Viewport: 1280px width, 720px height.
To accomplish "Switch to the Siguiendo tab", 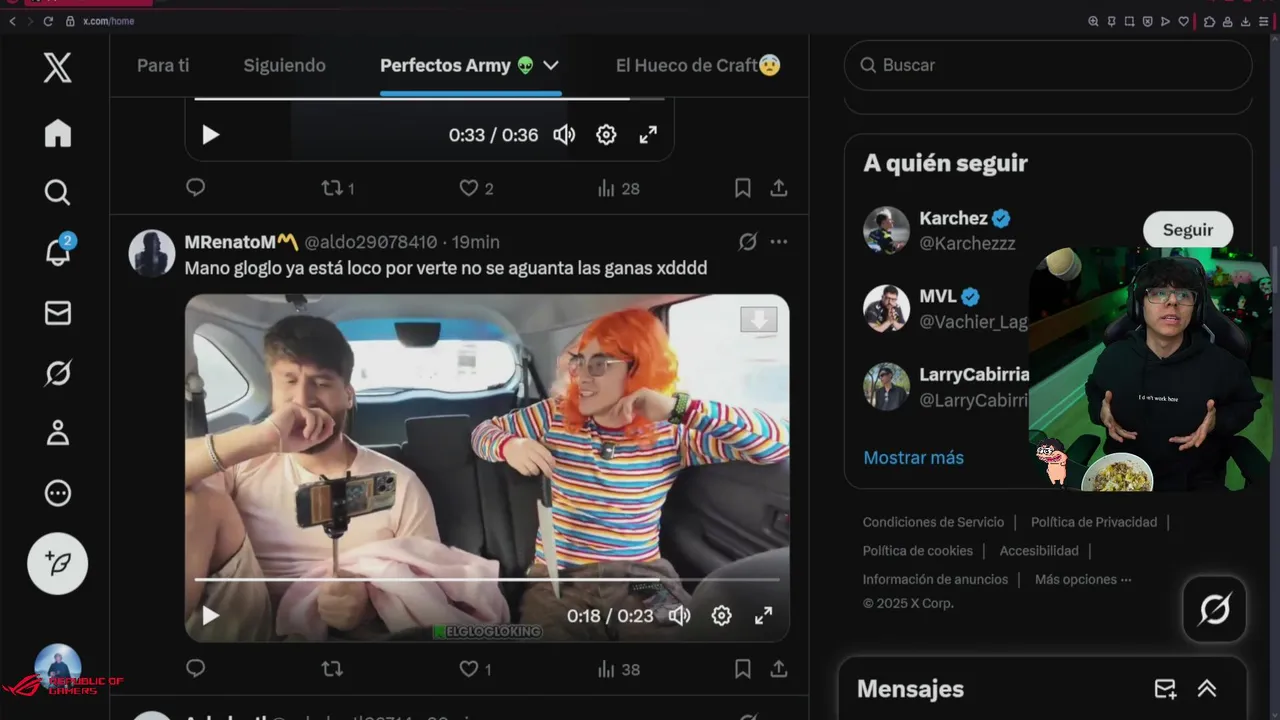I will [284, 65].
